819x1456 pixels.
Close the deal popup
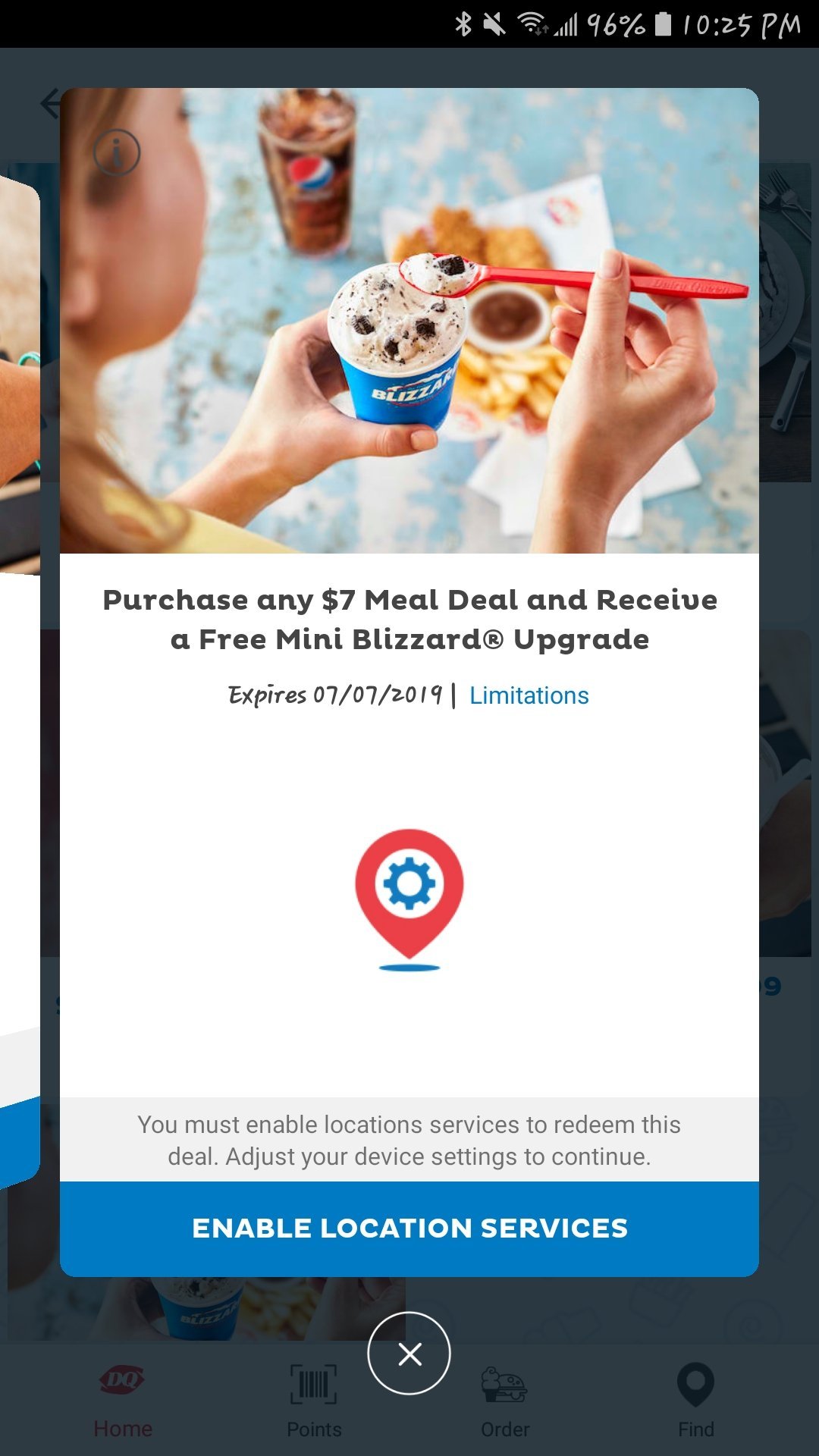pyautogui.click(x=409, y=1354)
